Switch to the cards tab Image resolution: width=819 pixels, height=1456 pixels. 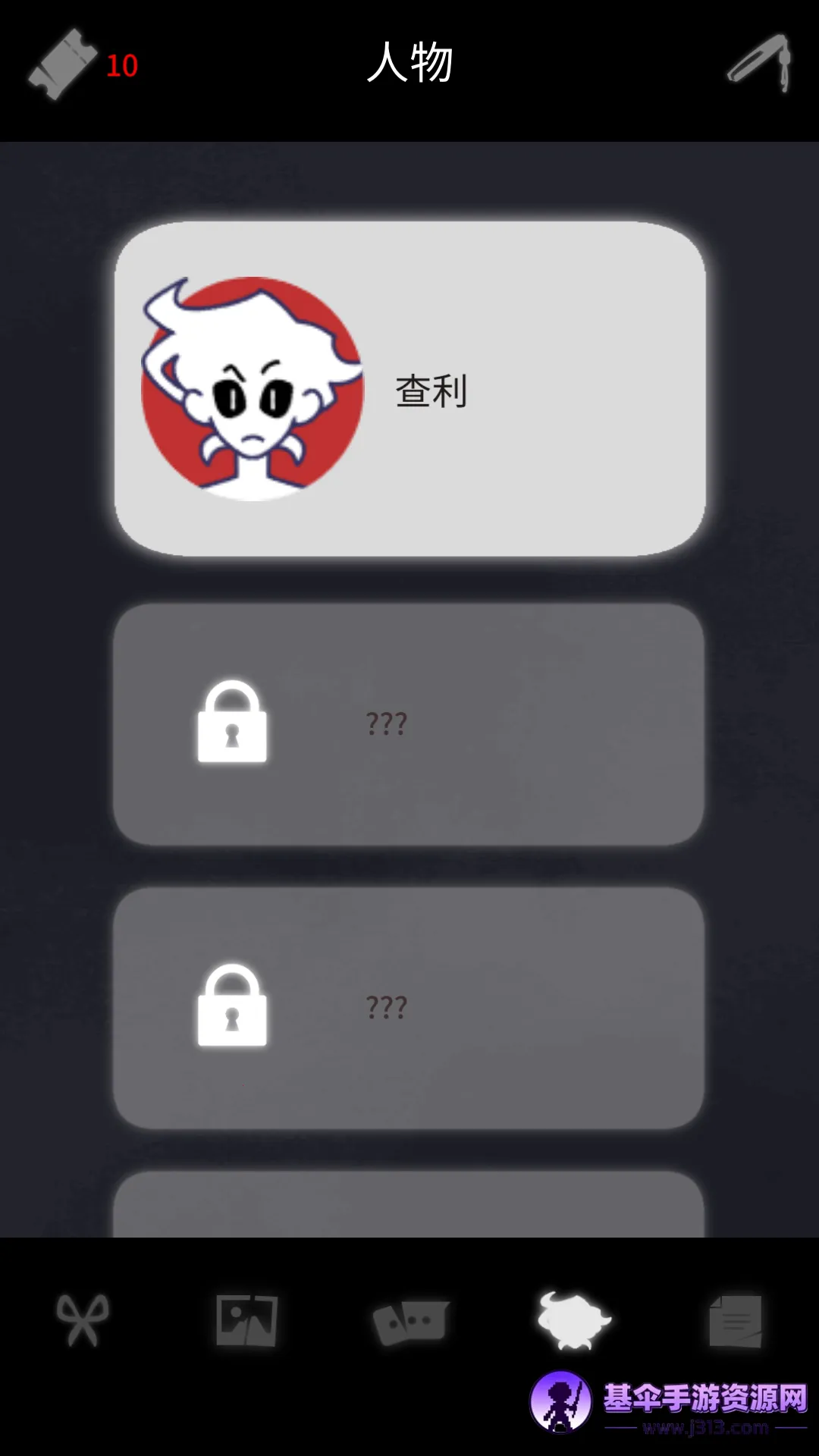click(410, 1322)
